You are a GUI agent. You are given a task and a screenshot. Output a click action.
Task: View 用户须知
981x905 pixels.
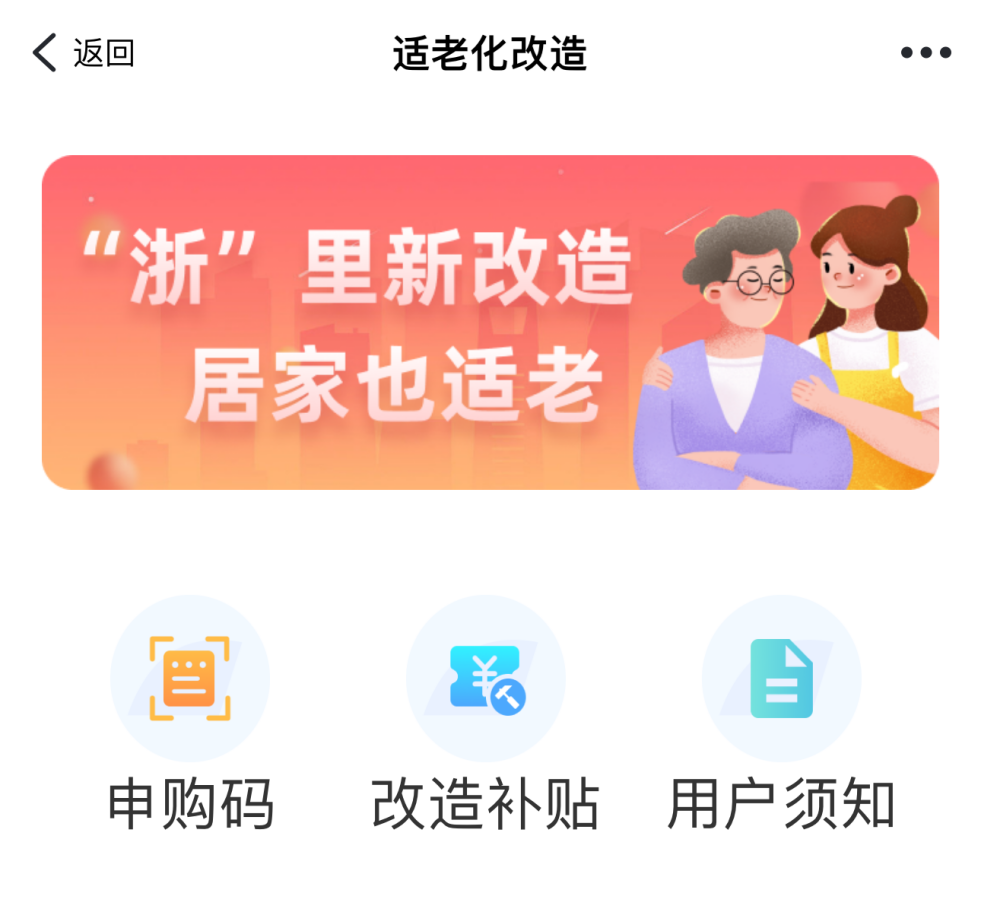(x=781, y=679)
